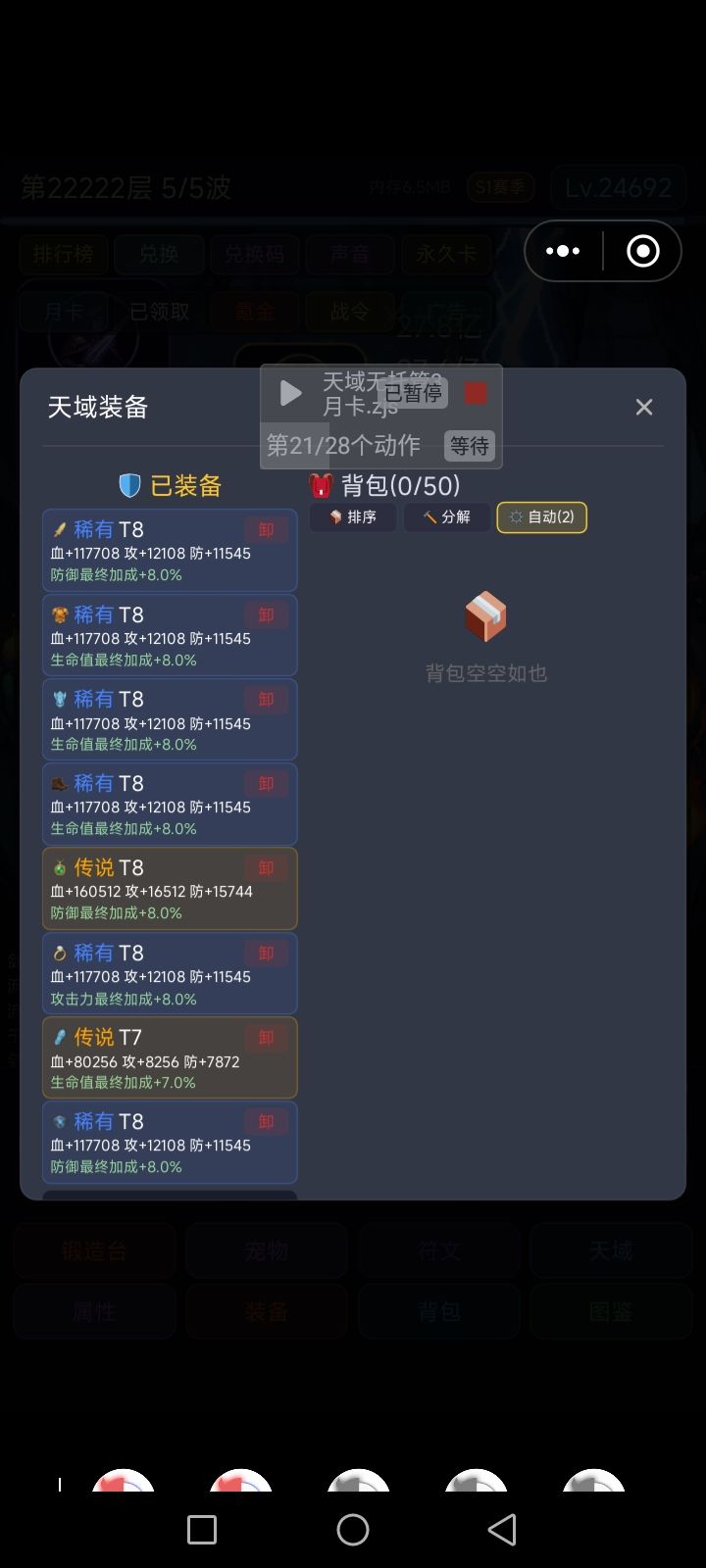Image resolution: width=706 pixels, height=1568 pixels.
Task: Stop the macro with the red square icon
Action: pos(476,392)
